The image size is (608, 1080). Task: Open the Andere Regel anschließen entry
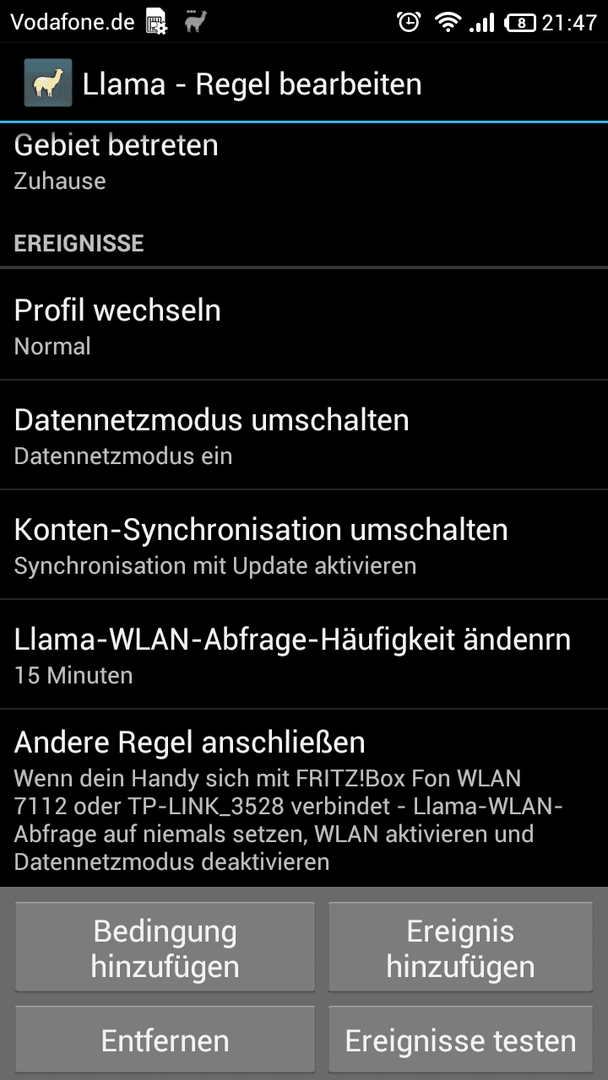304,798
